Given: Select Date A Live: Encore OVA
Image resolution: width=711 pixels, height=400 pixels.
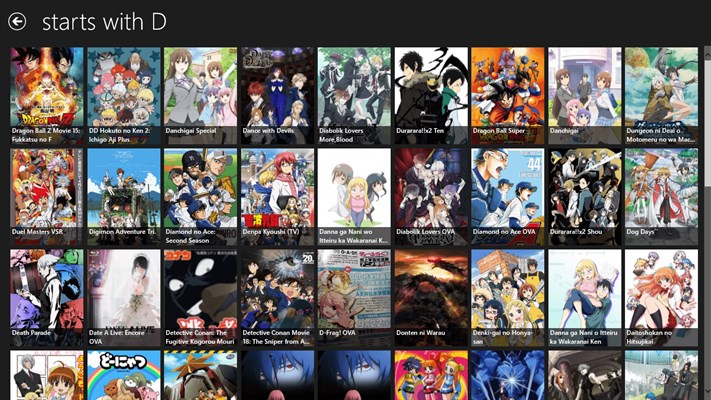Looking at the screenshot, I should (124, 297).
